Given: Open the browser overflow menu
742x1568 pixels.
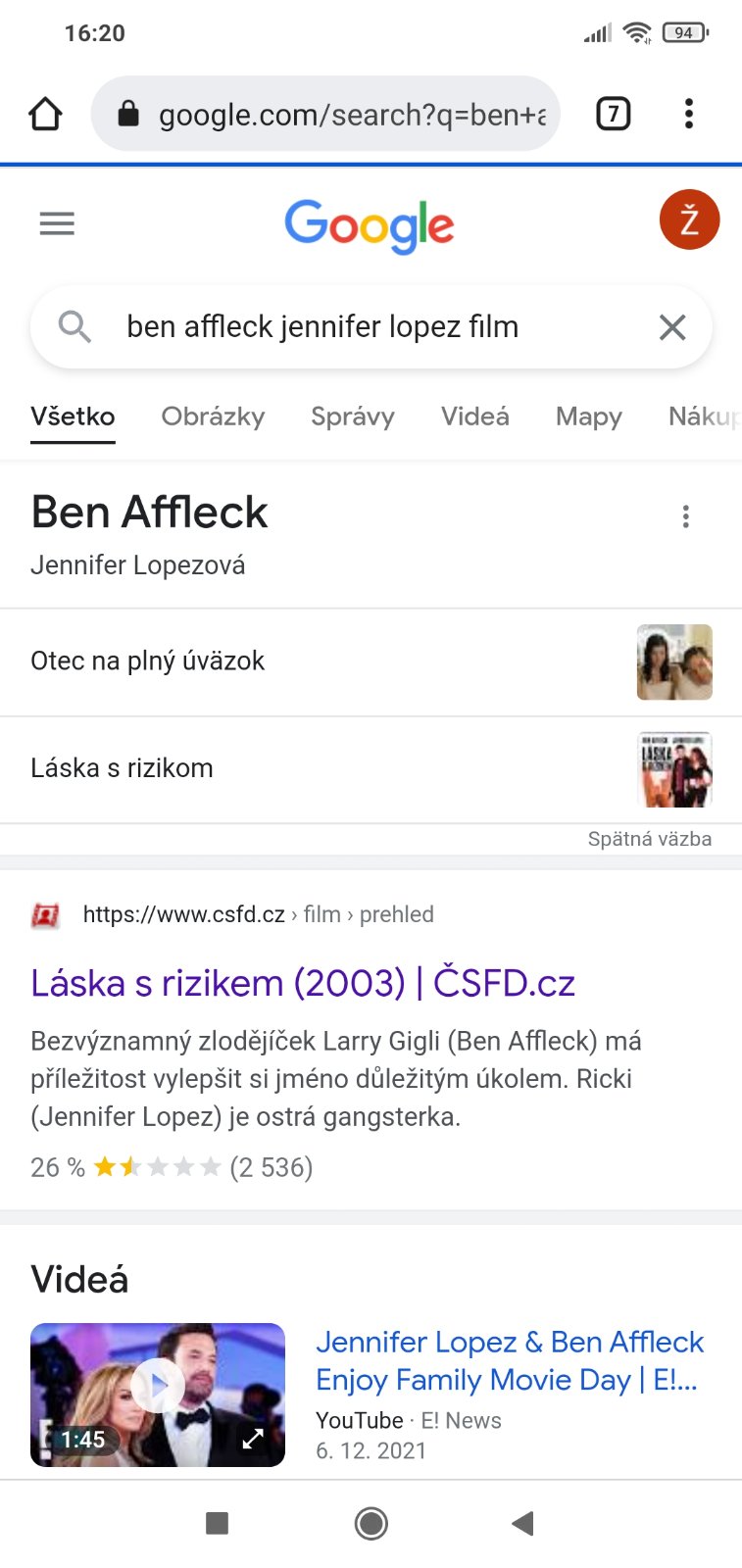Looking at the screenshot, I should pyautogui.click(x=689, y=114).
